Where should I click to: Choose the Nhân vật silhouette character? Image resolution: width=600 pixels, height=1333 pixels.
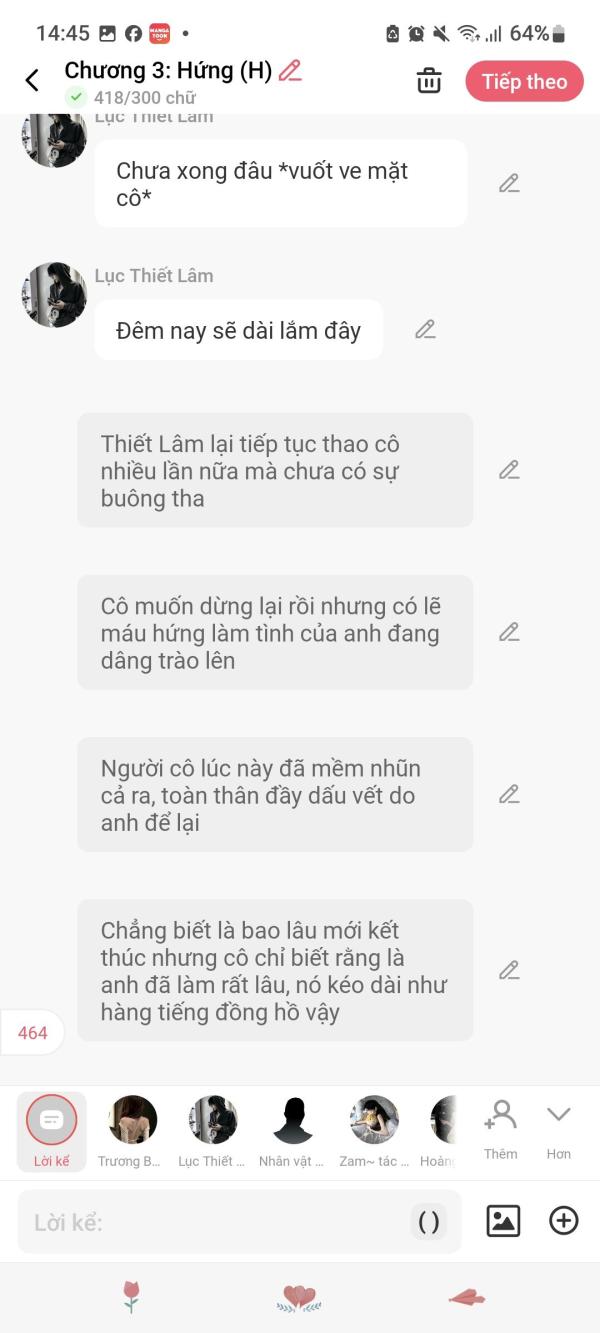(292, 1131)
